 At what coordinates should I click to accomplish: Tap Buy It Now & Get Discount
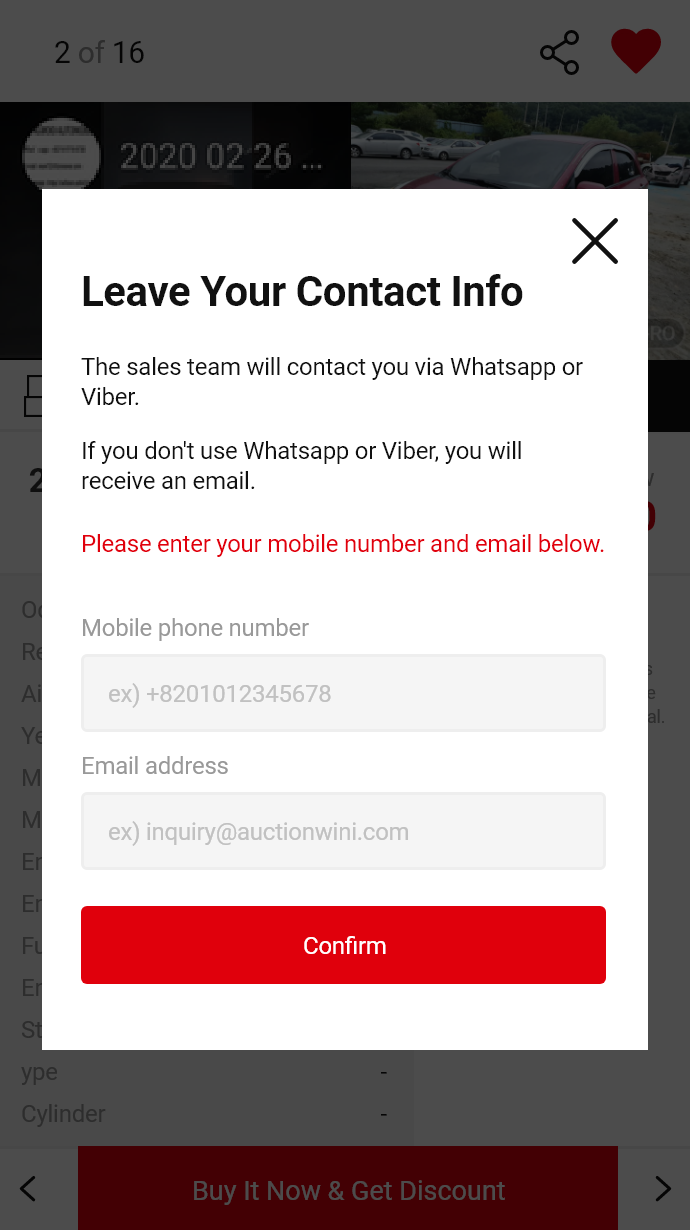coord(348,1190)
